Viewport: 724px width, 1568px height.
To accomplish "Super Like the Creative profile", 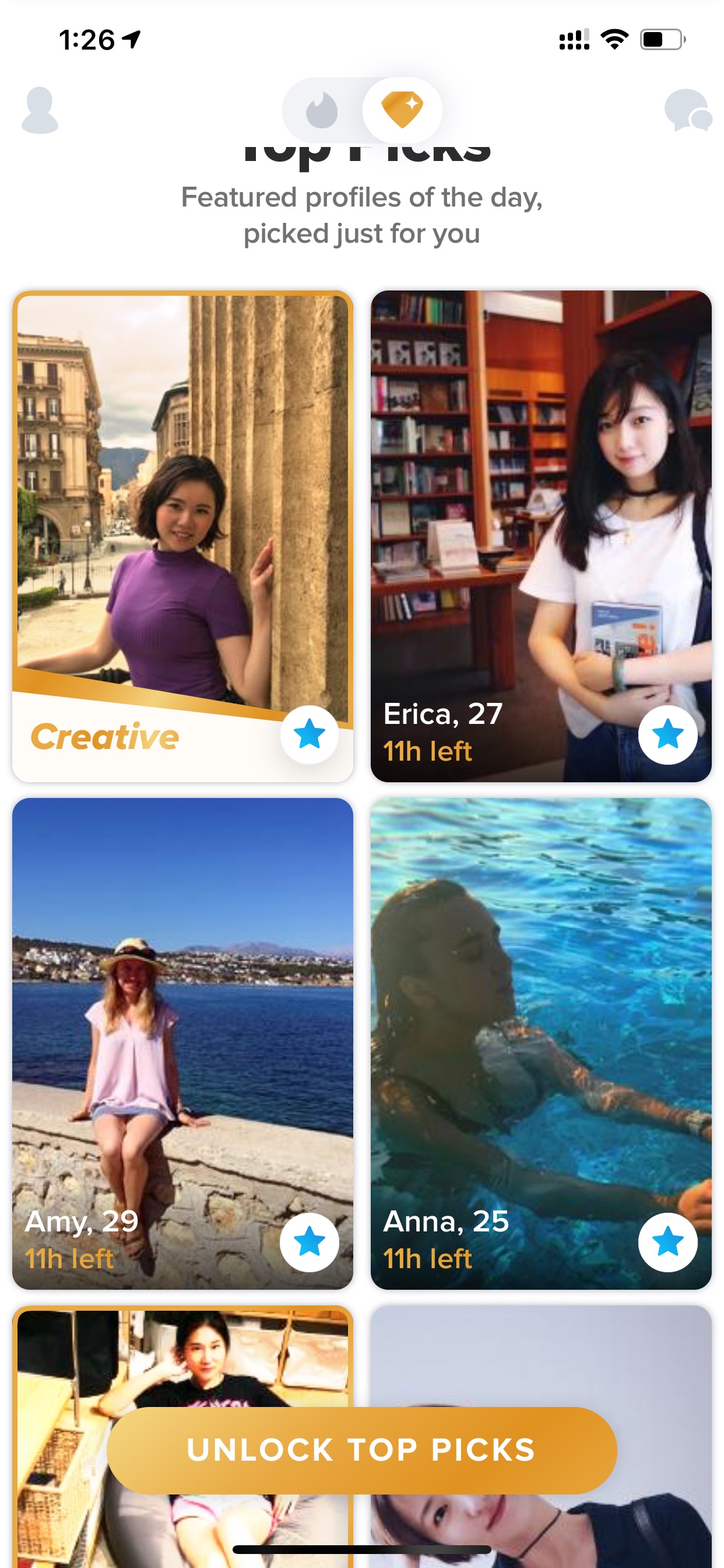I will tap(310, 734).
